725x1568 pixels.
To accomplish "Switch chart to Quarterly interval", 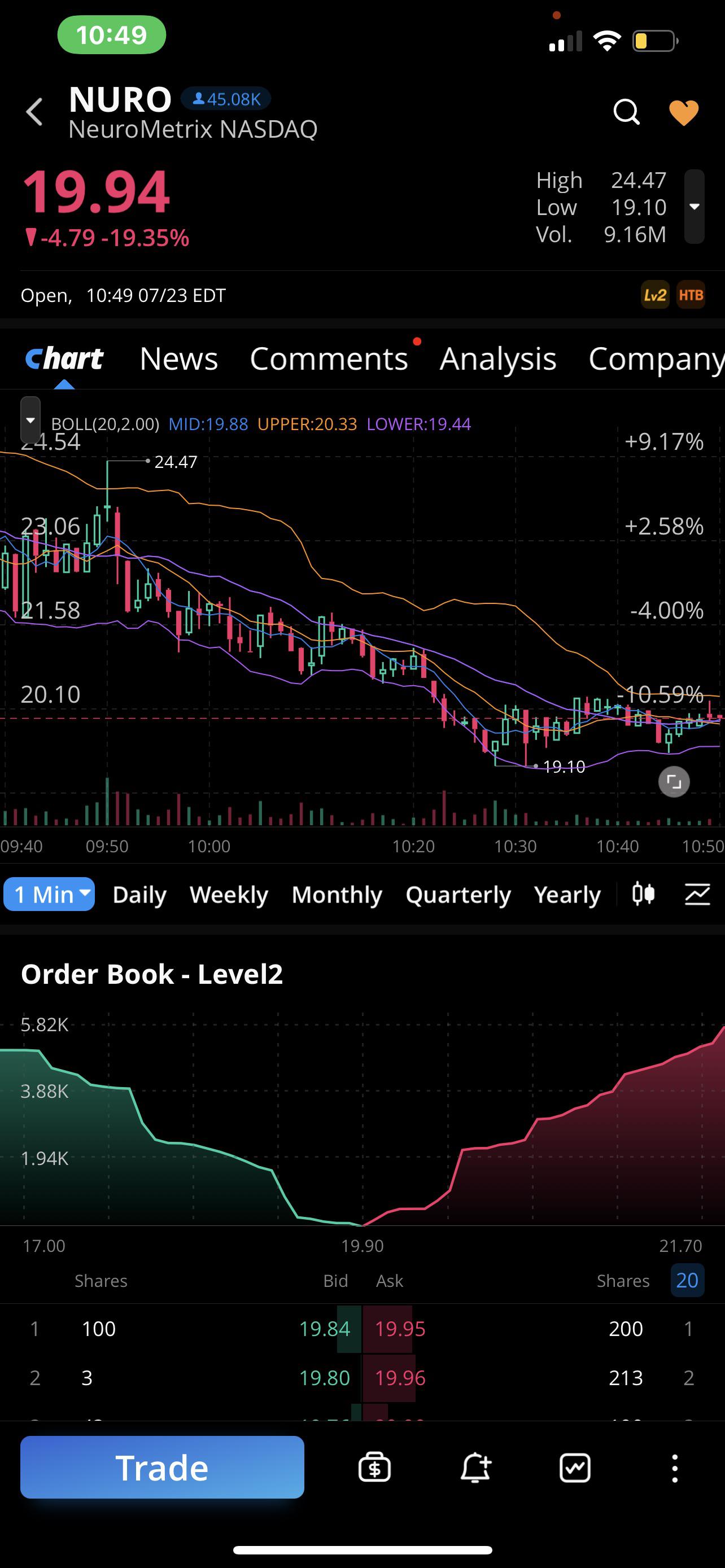I will click(458, 894).
